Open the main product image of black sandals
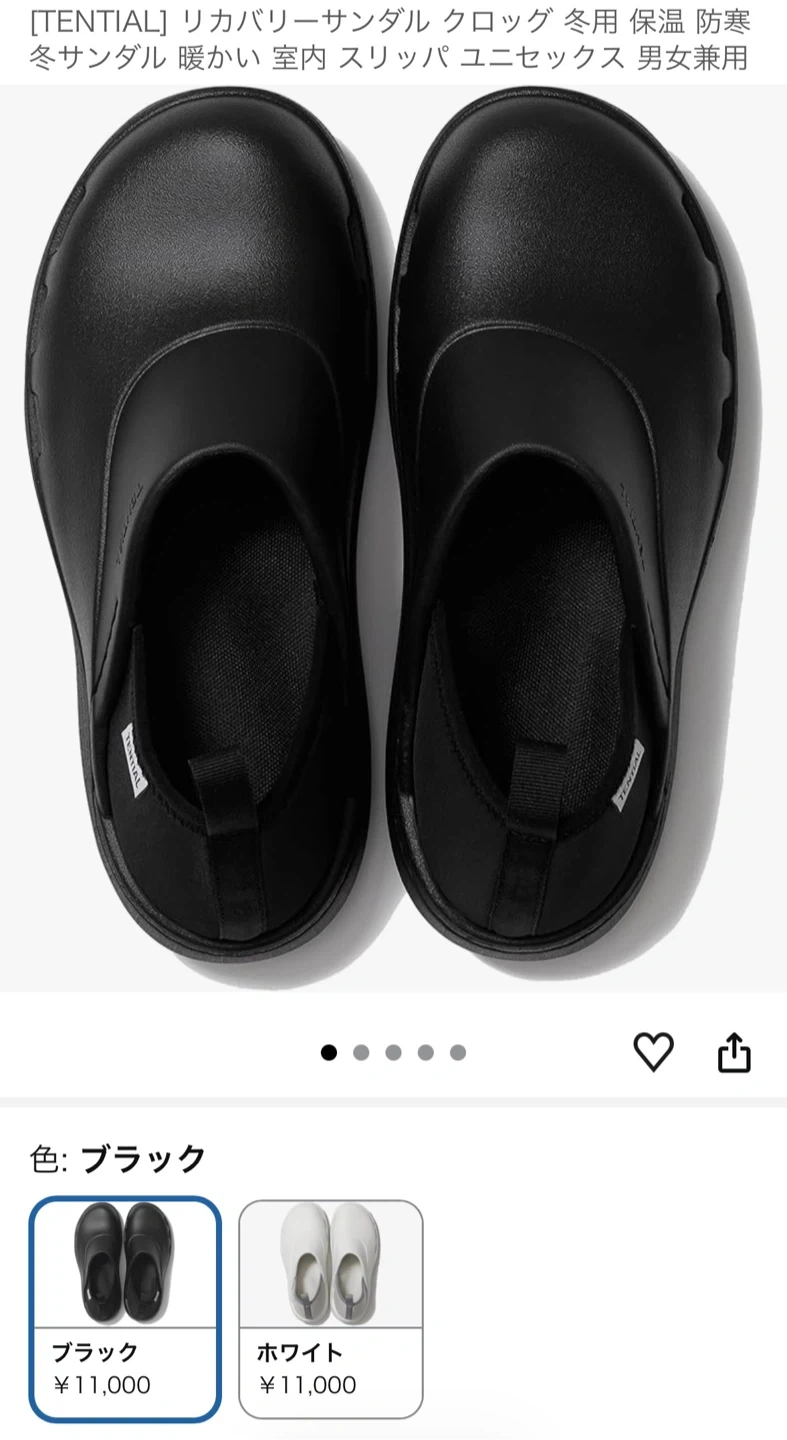This screenshot has width=787, height=1440. [x=393, y=538]
